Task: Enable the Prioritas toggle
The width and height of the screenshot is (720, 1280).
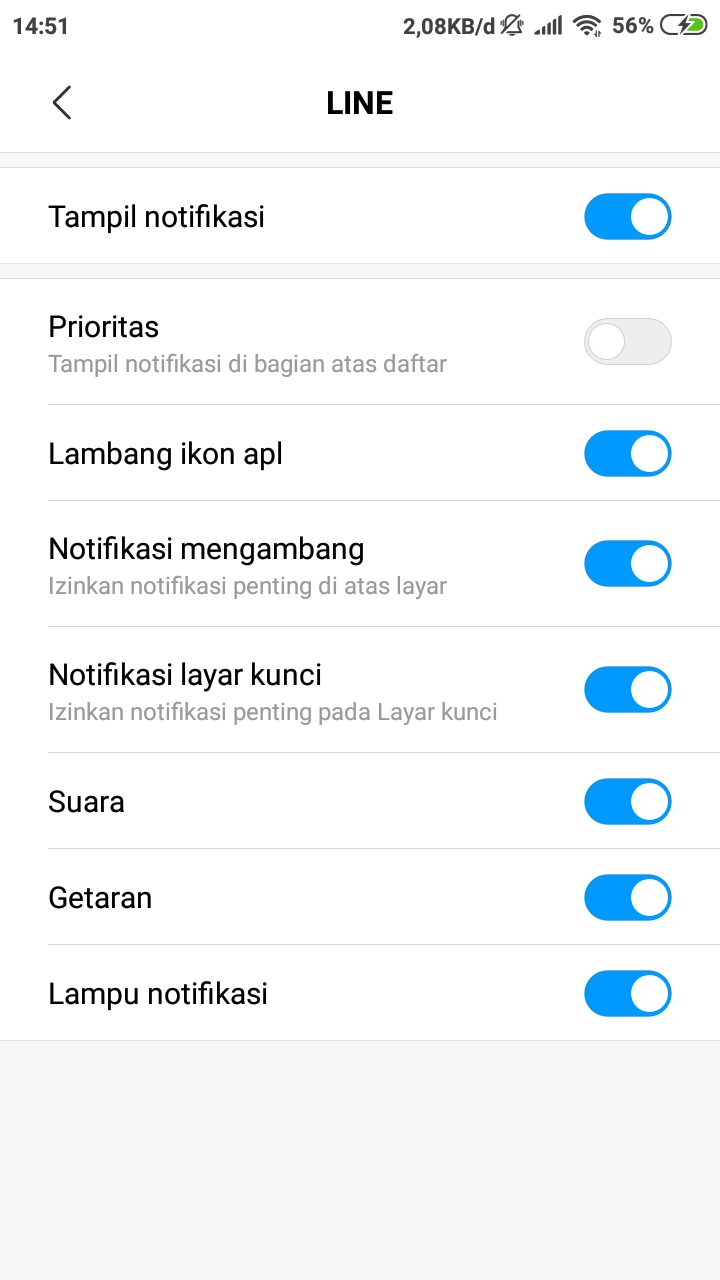Action: tap(627, 342)
